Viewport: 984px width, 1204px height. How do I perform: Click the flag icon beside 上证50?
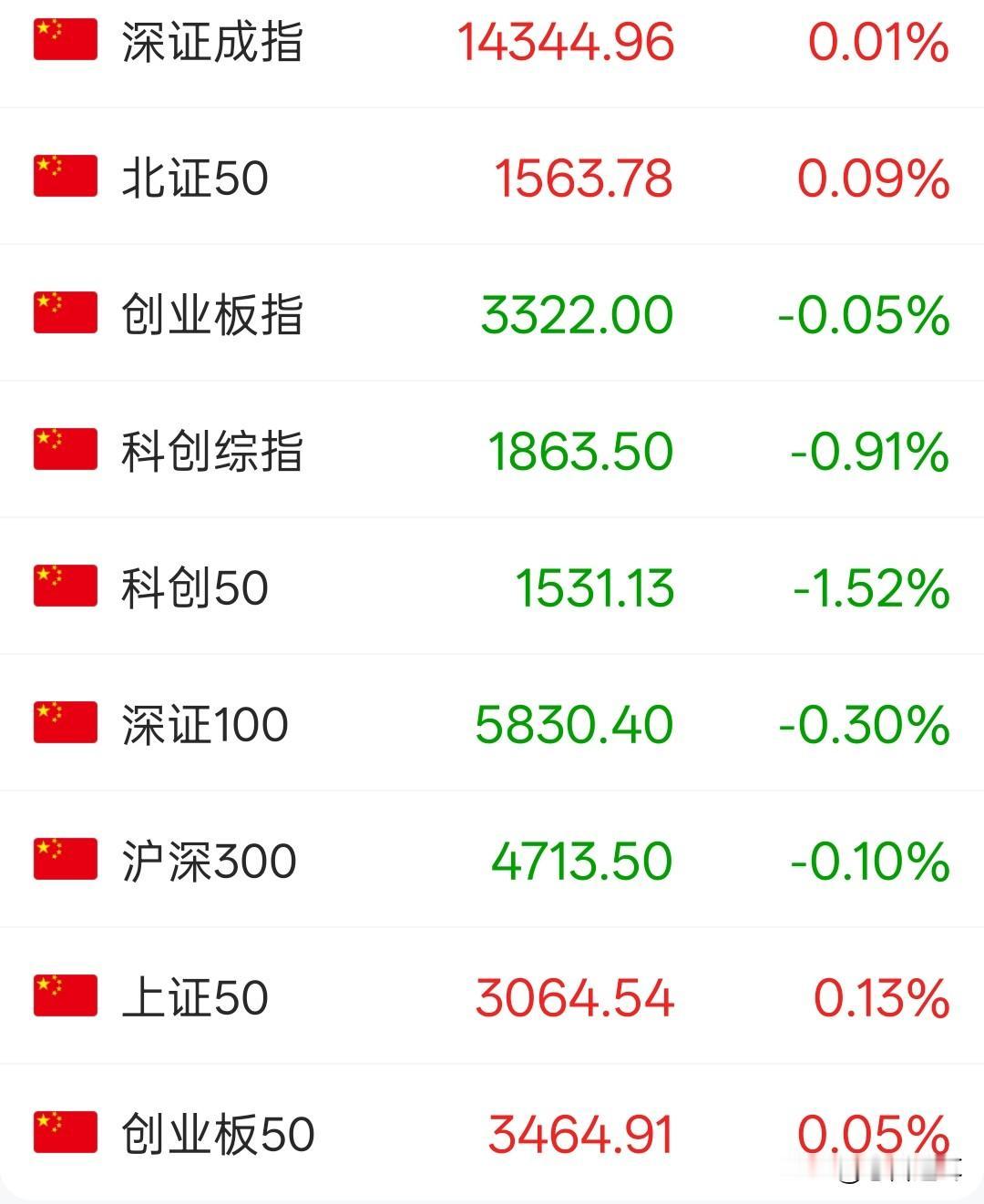tap(64, 997)
